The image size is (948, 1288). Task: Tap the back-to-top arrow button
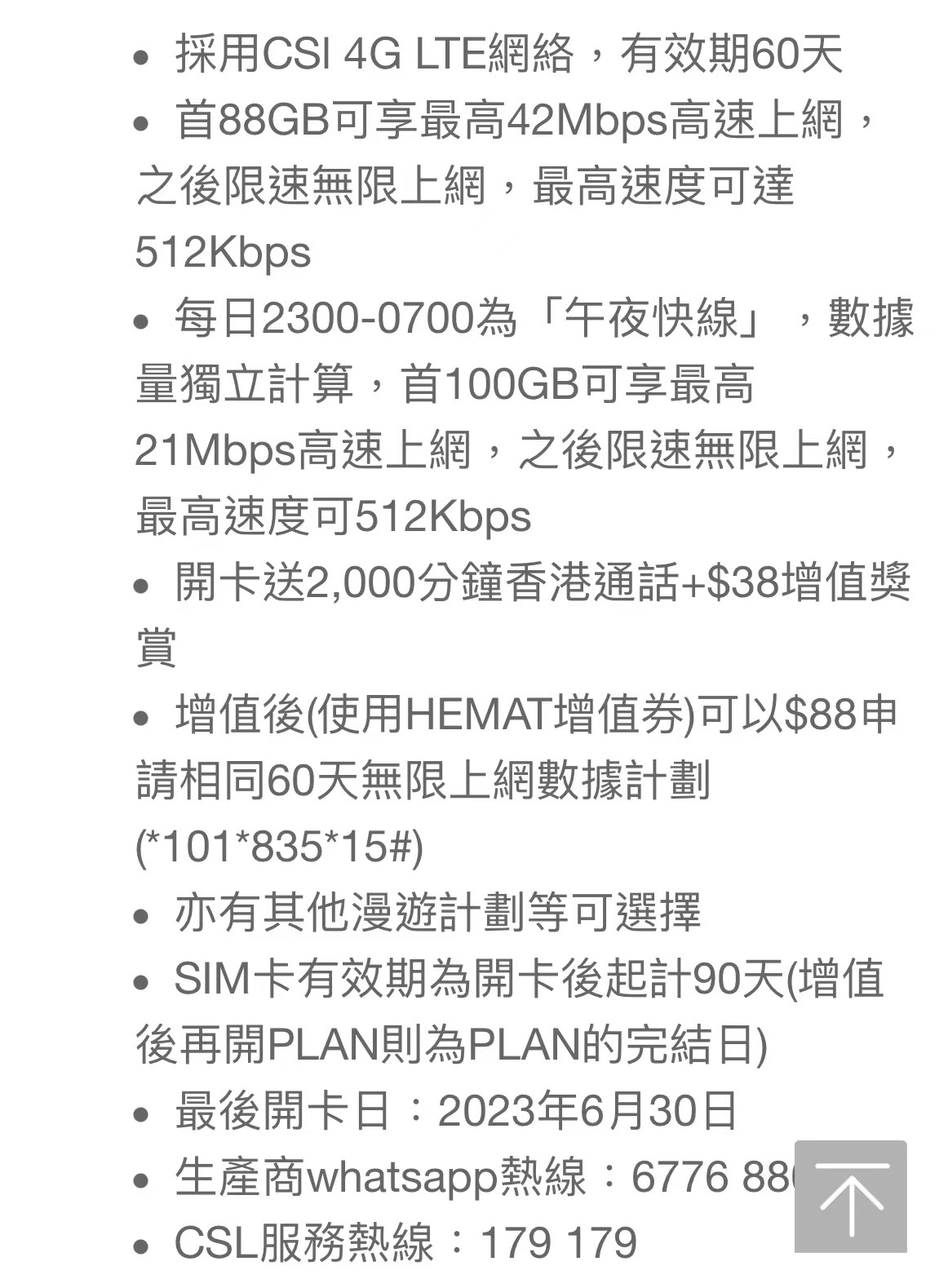850,1196
